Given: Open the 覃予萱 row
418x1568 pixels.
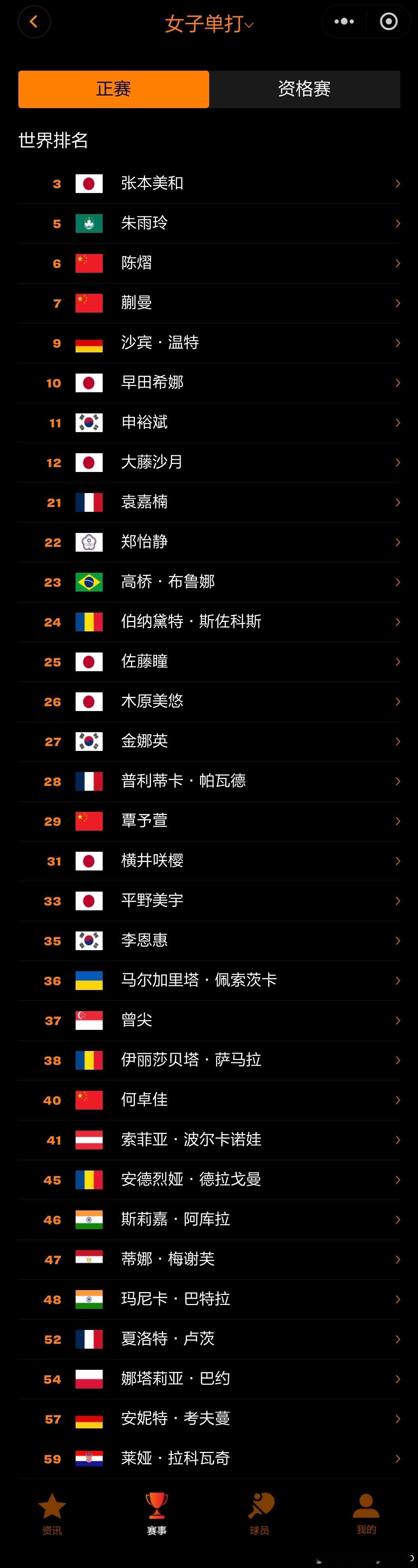Looking at the screenshot, I should pos(209,821).
